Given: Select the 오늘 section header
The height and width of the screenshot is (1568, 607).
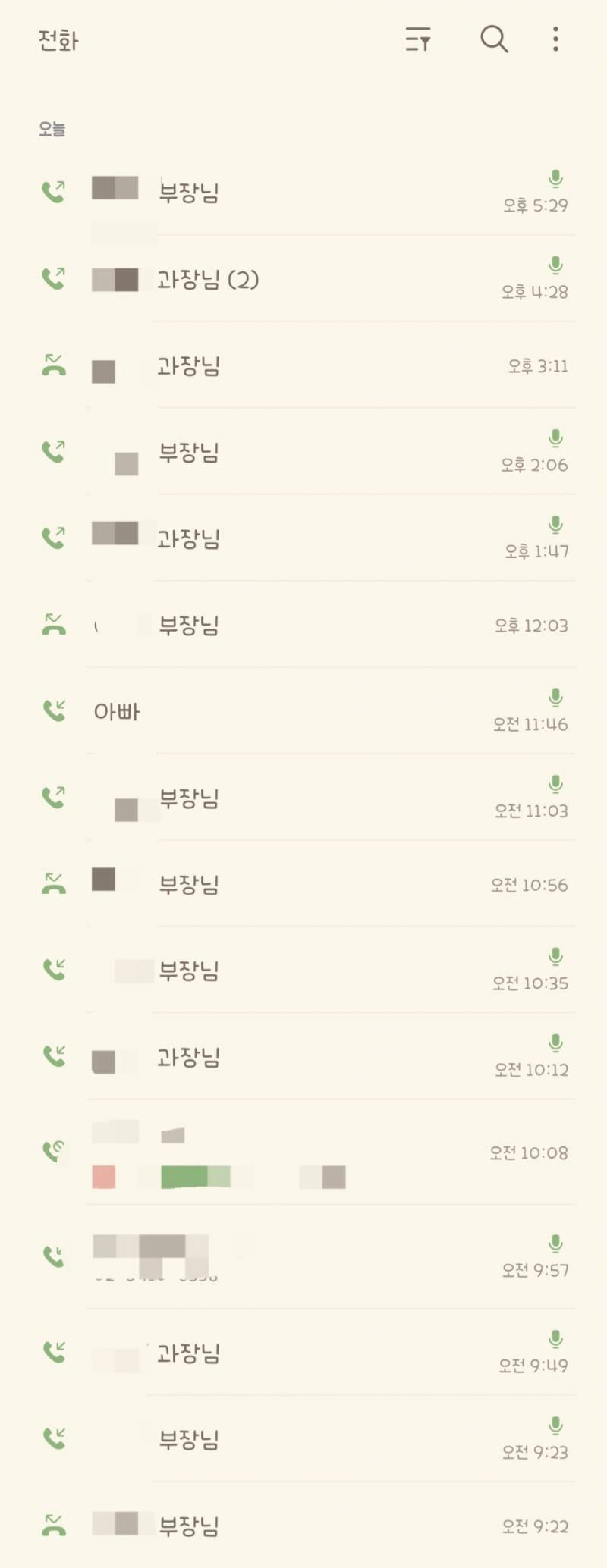Looking at the screenshot, I should click(50, 128).
